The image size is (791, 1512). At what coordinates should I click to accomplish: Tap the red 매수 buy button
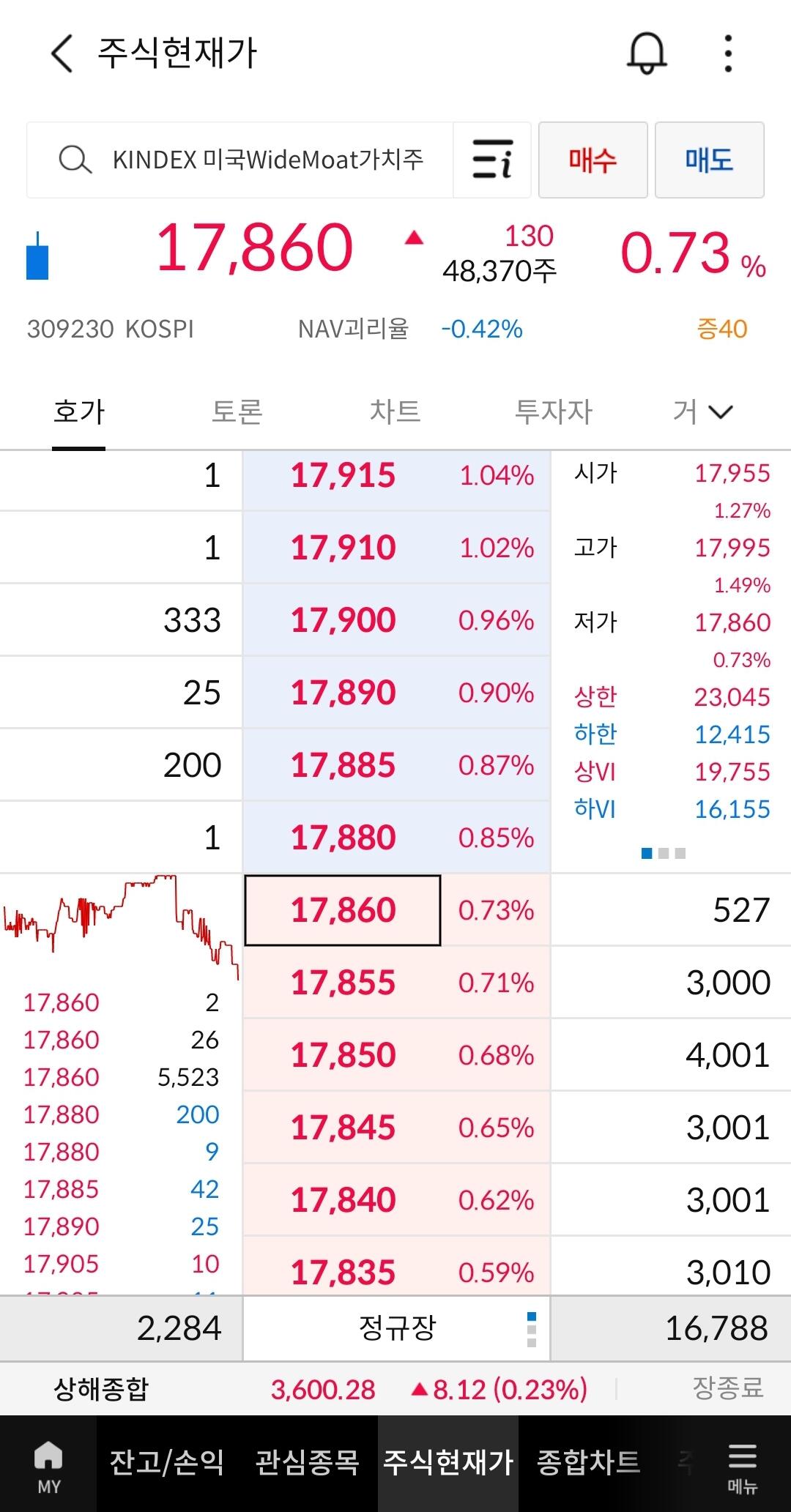click(x=593, y=160)
